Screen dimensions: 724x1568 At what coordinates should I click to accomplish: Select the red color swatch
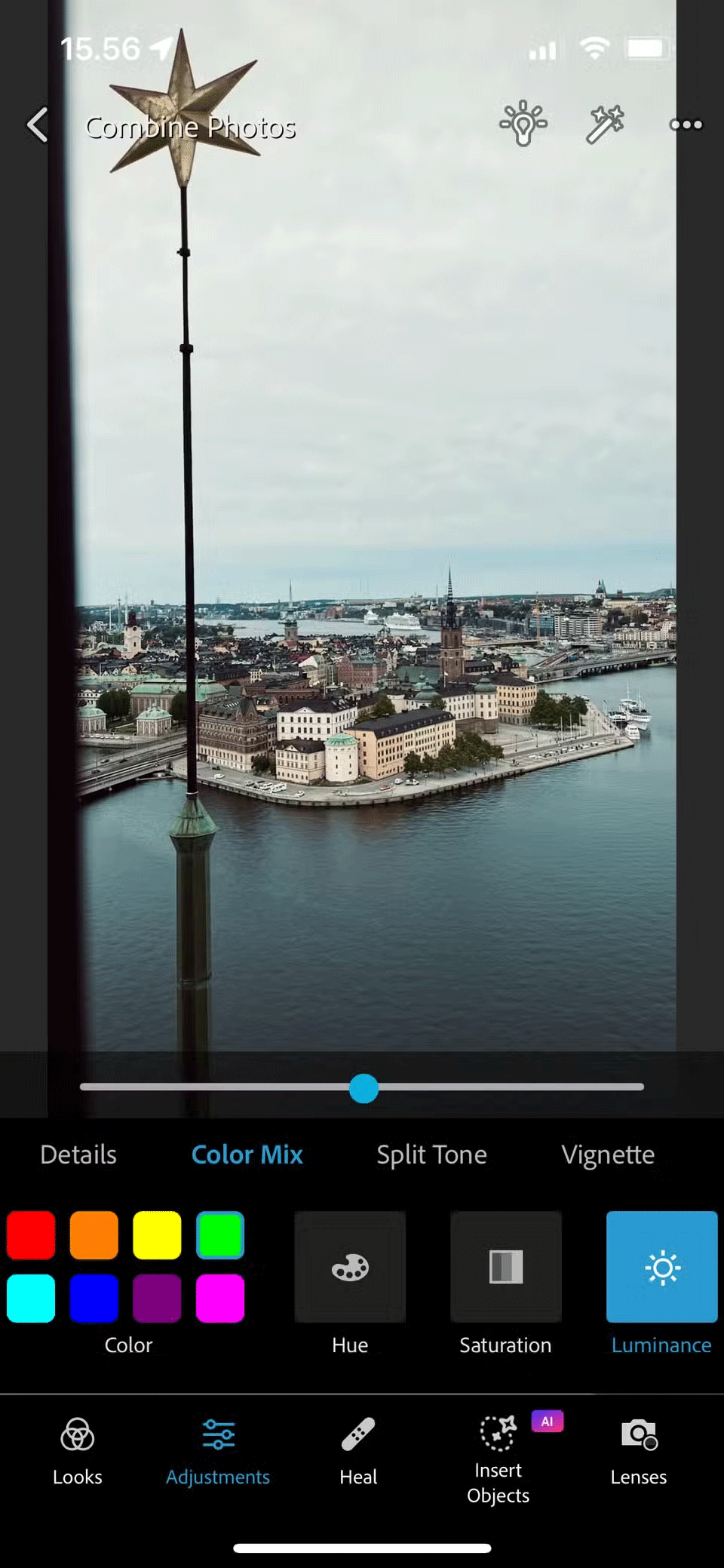[31, 1235]
